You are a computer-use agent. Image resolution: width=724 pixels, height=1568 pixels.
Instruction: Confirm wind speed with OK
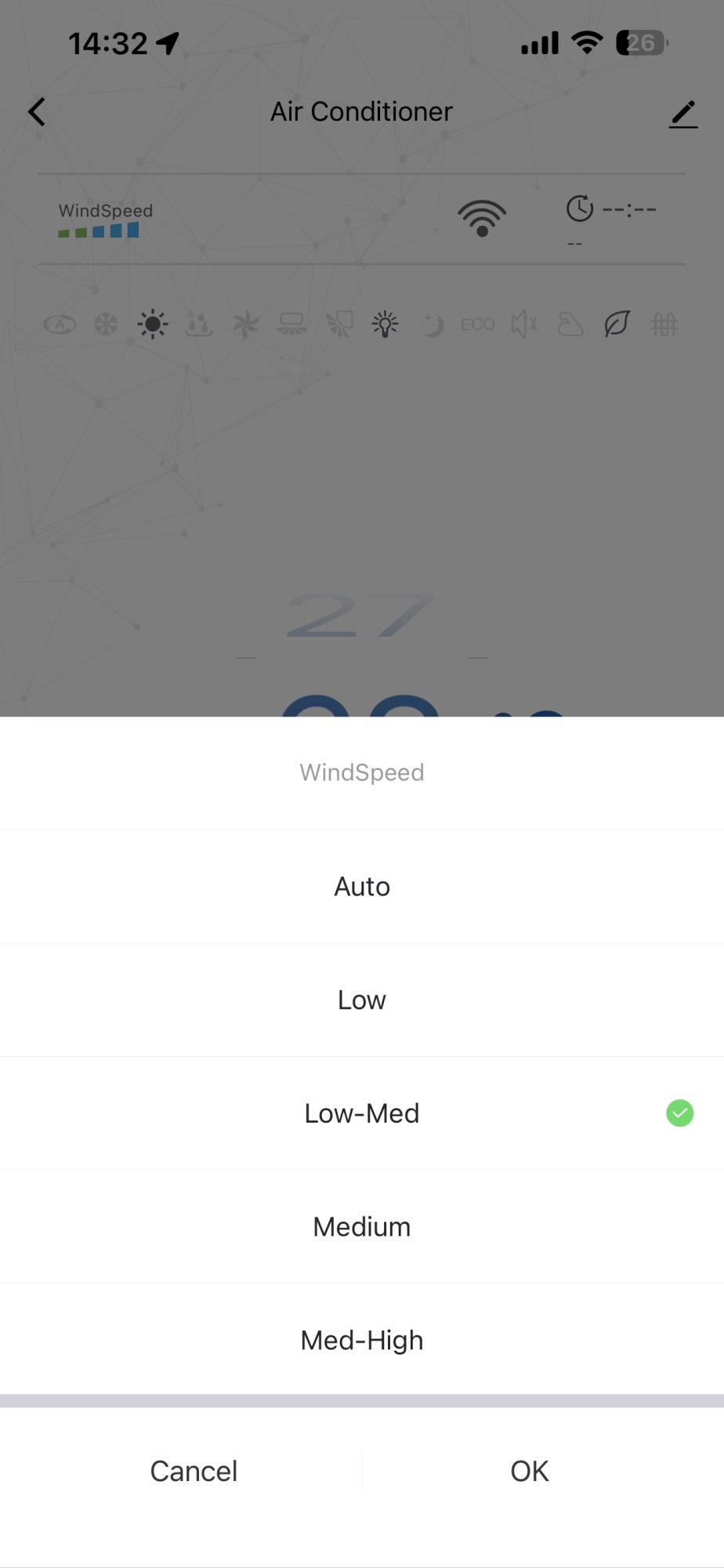coord(530,1471)
